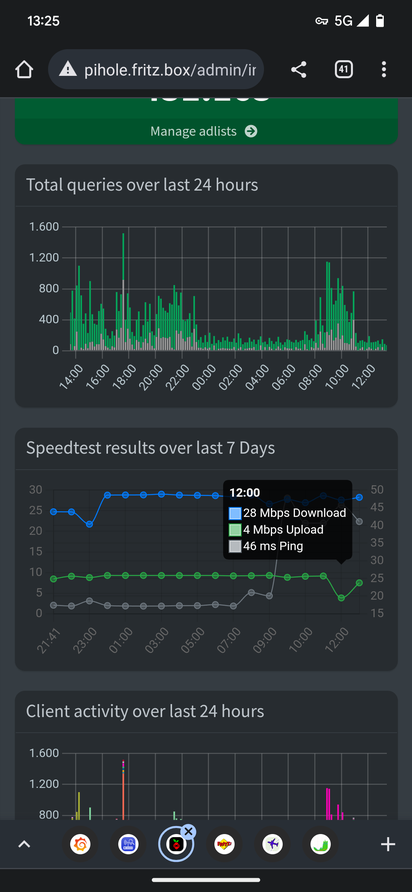Go to the browser home page
The image size is (412, 892).
pos(24,70)
